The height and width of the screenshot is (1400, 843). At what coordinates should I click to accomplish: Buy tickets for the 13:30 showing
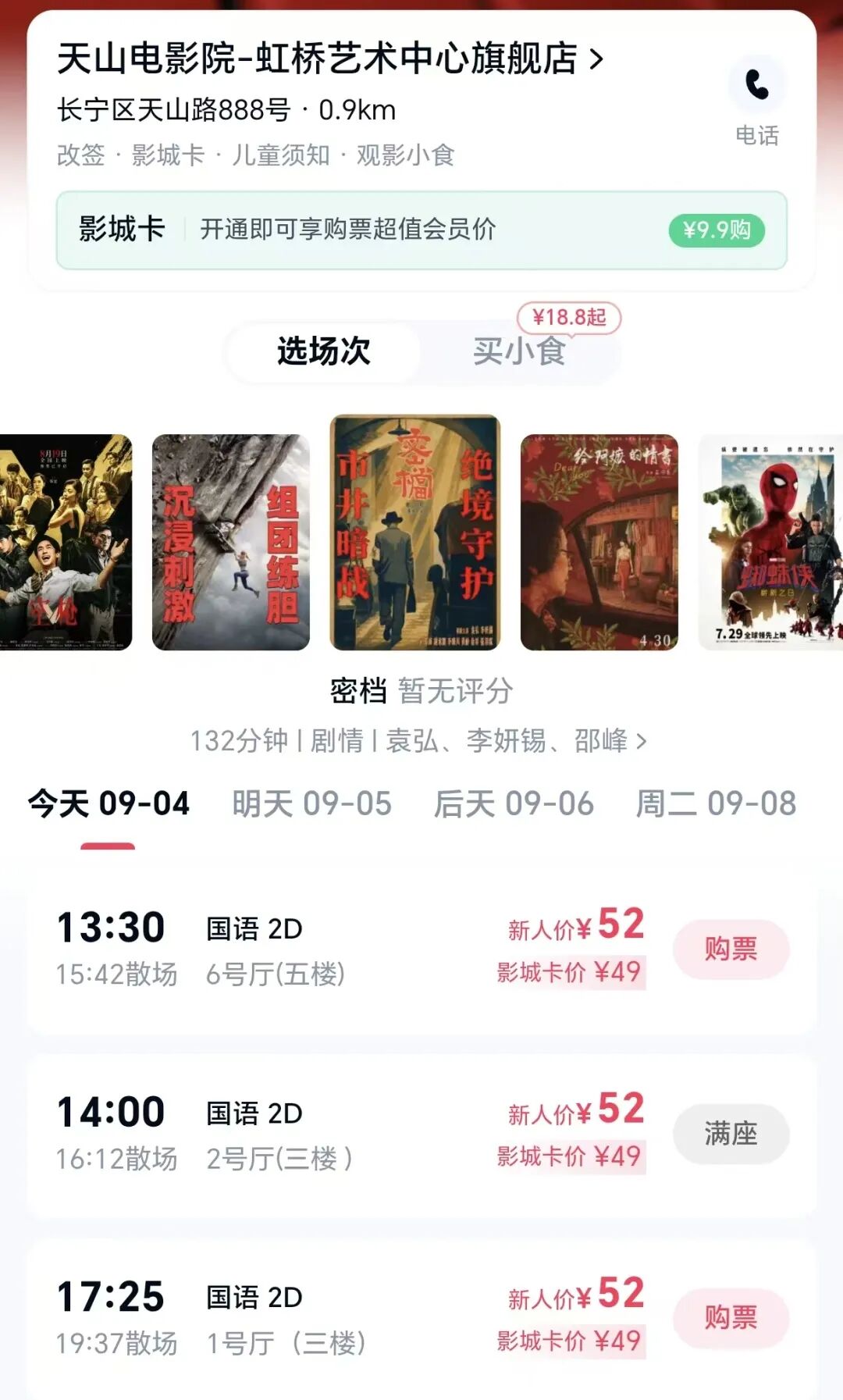point(731,949)
